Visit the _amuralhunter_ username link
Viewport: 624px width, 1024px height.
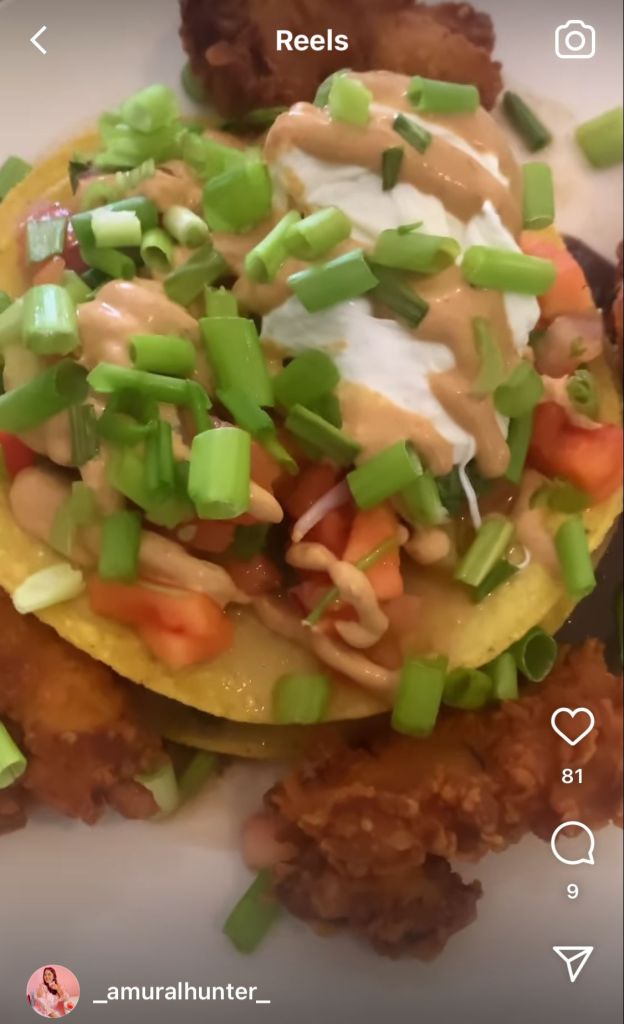(181, 992)
